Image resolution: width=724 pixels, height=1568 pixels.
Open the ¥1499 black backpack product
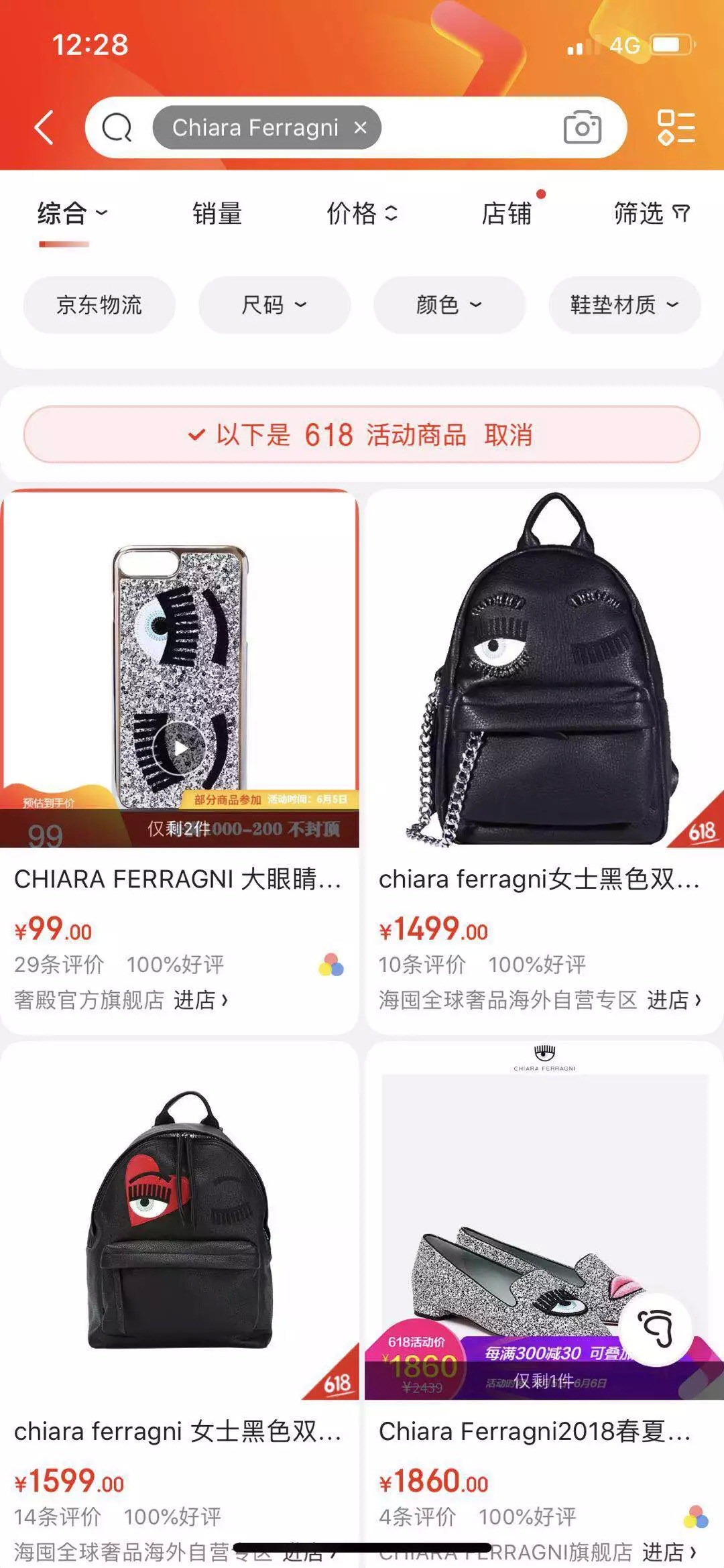point(544,670)
